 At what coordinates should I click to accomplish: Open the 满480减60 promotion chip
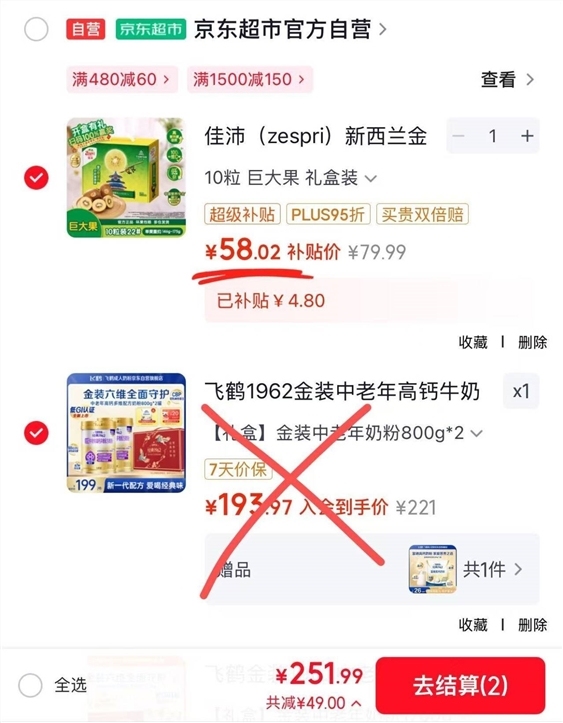coord(122,79)
